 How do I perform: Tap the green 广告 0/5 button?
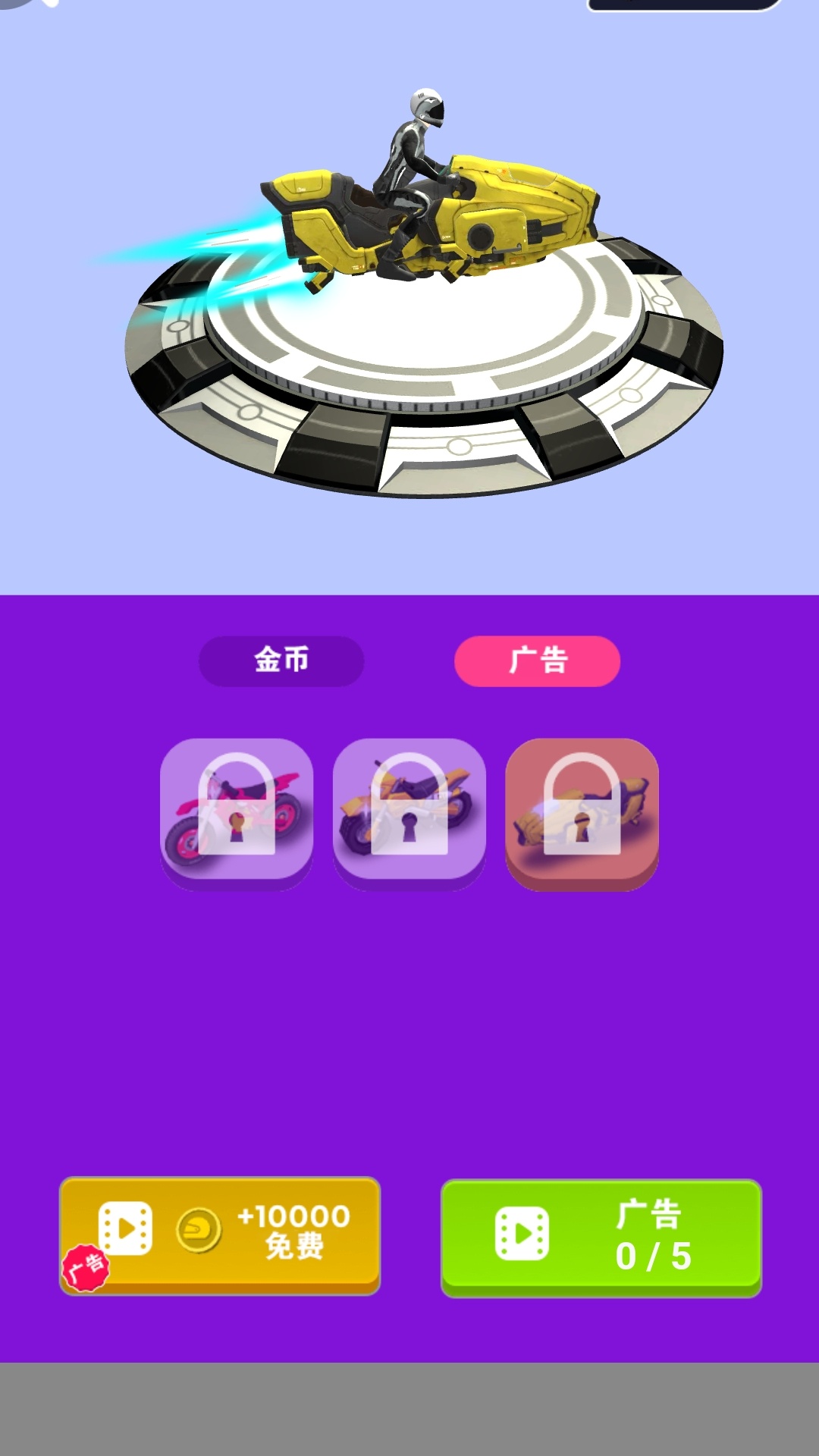click(x=601, y=1236)
